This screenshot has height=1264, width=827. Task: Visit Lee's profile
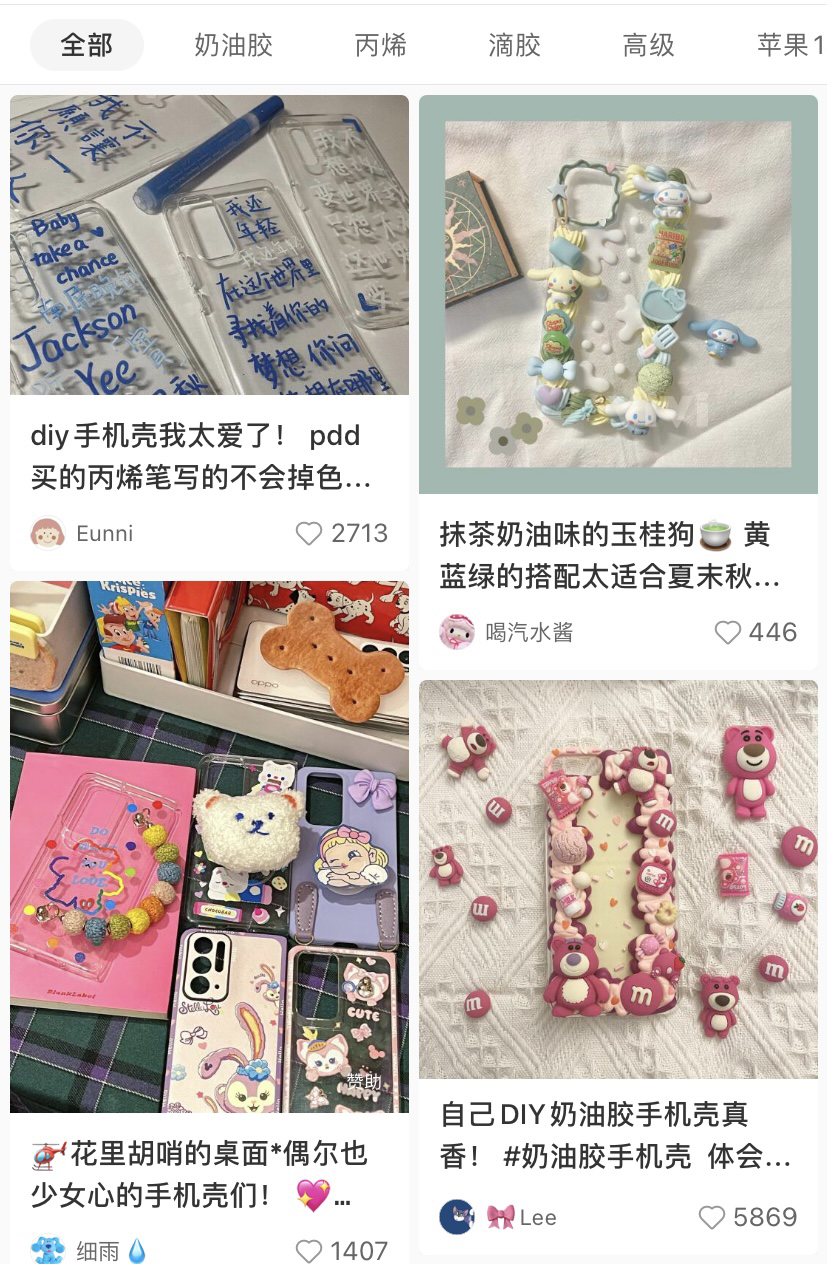click(457, 1217)
